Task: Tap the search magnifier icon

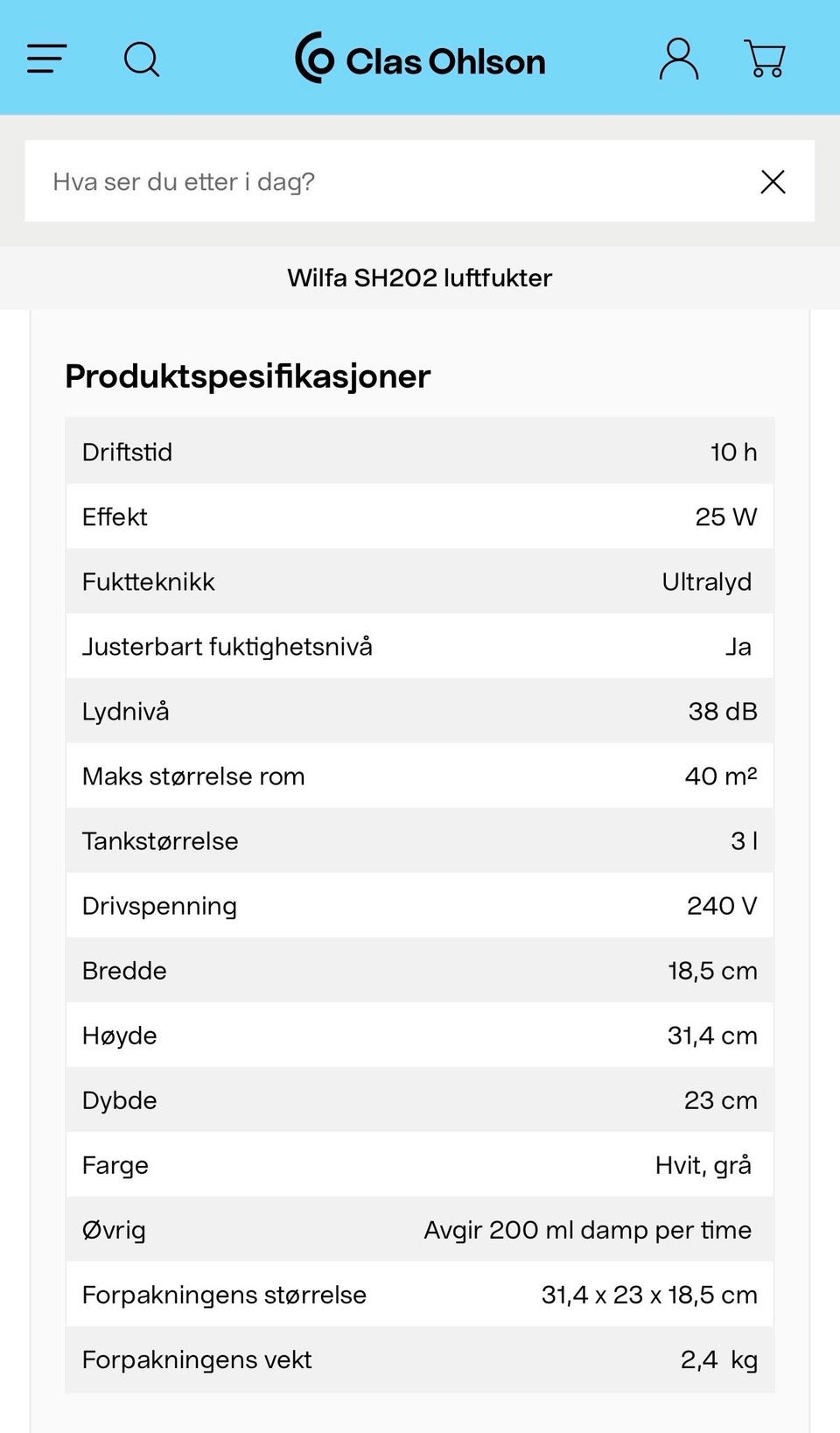Action: pyautogui.click(x=142, y=60)
